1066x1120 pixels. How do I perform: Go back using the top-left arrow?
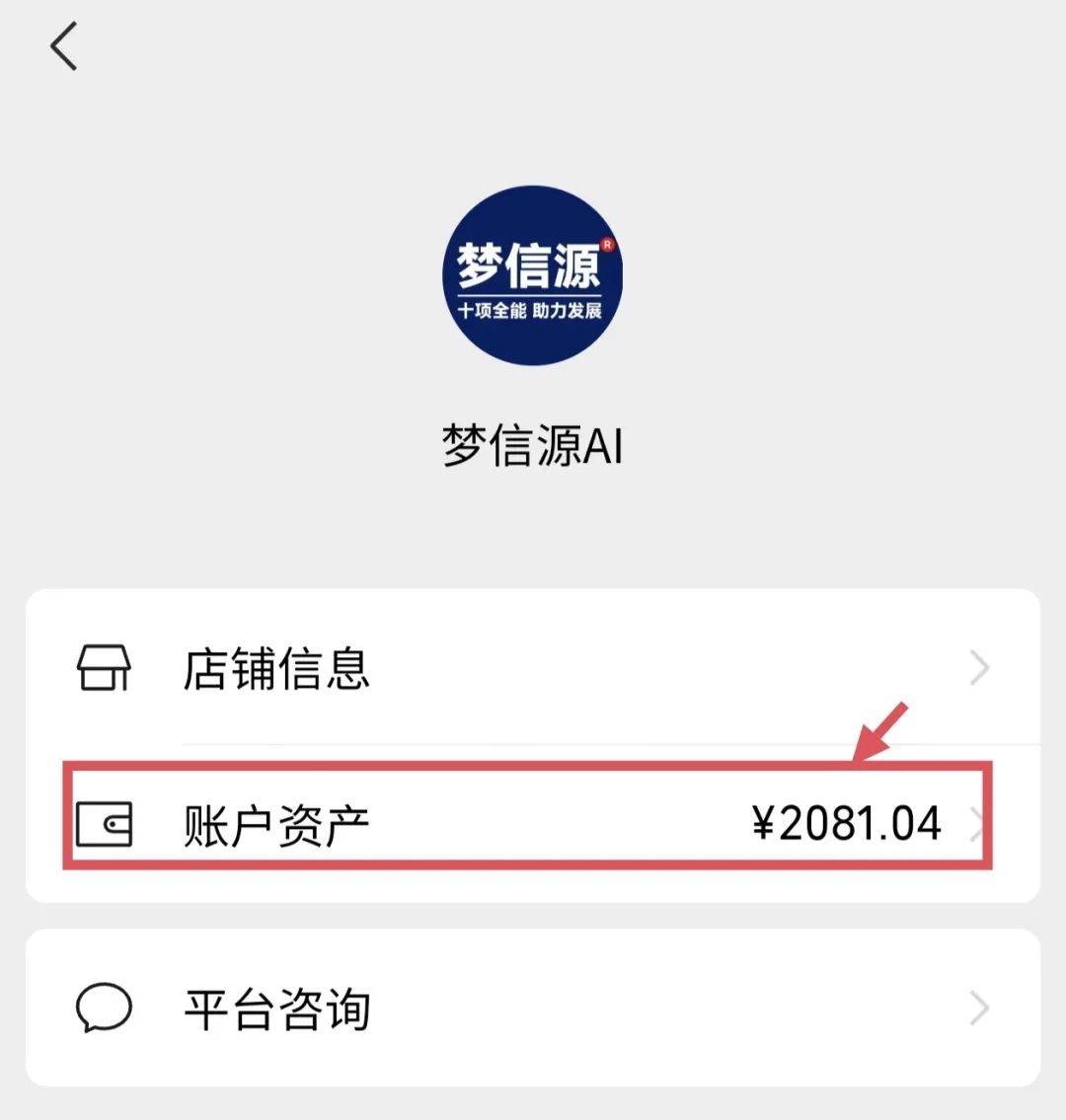coord(64,47)
